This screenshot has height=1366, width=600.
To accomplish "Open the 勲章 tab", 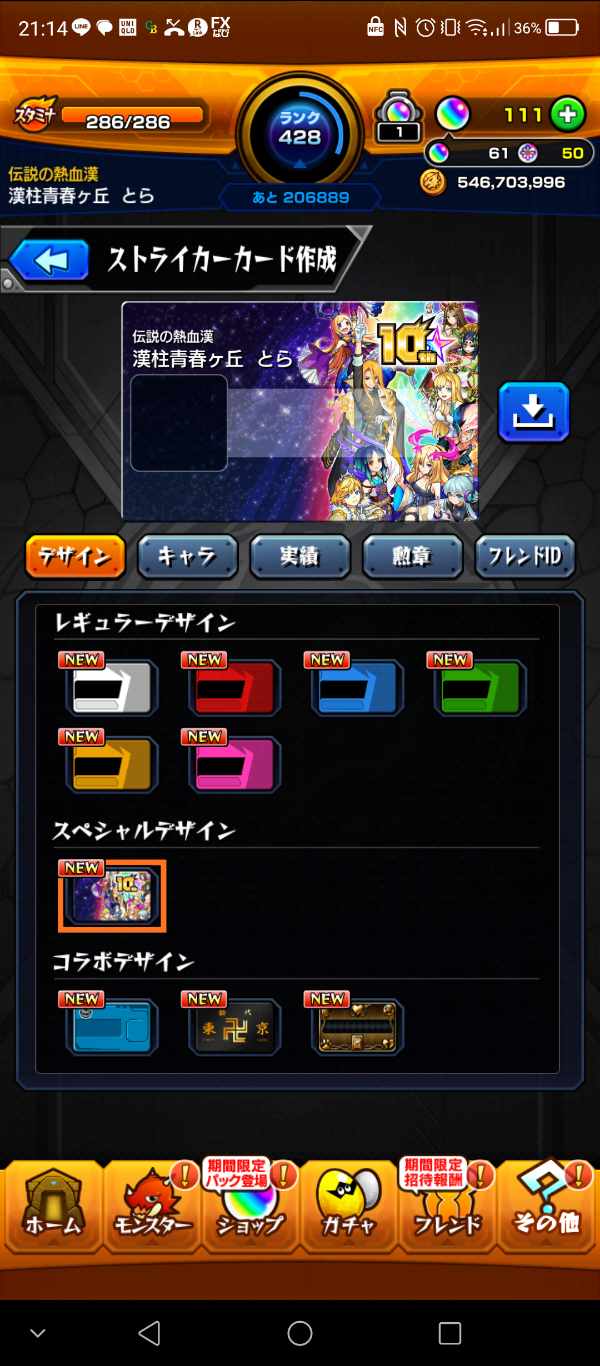I will click(412, 558).
